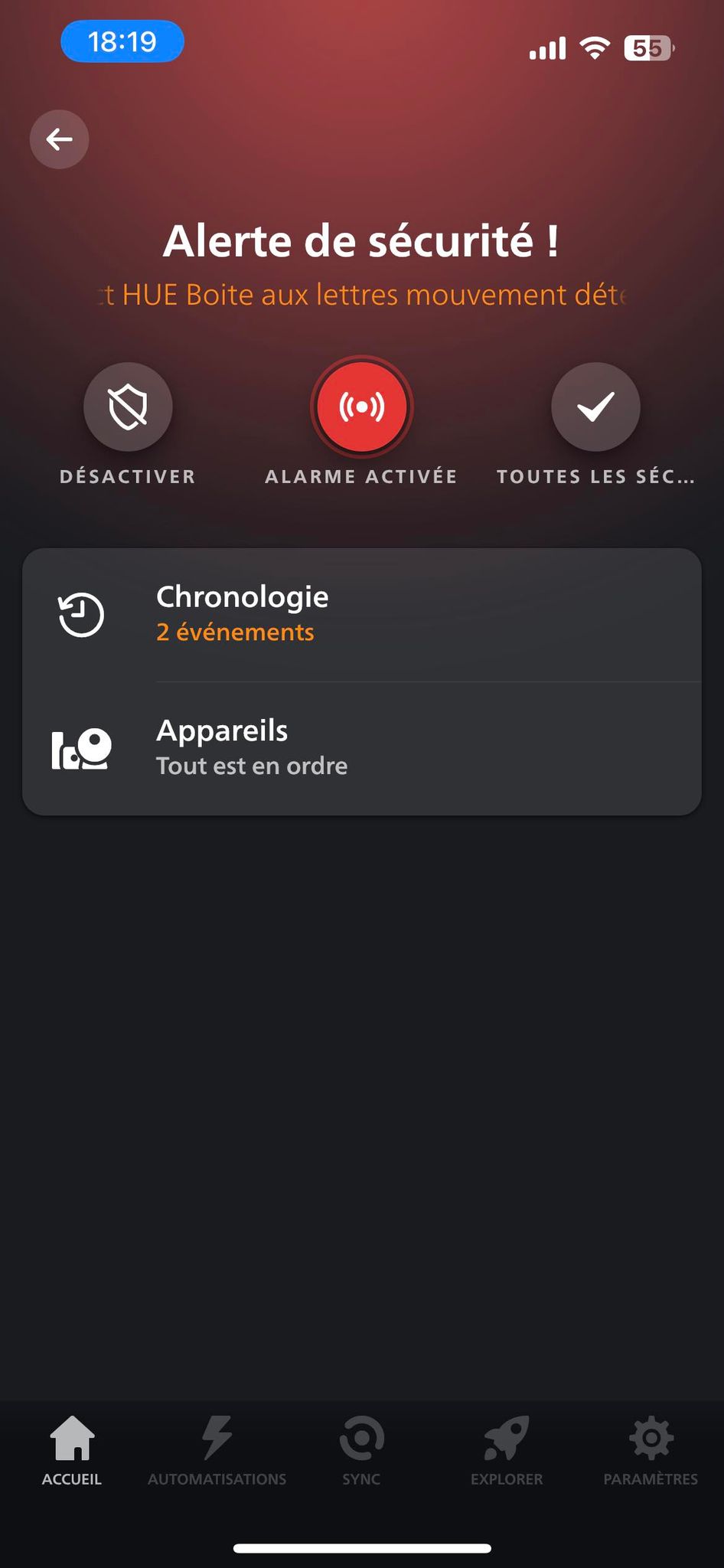Open the Paramètres tab
This screenshot has height=1568, width=724.
pos(651,1451)
